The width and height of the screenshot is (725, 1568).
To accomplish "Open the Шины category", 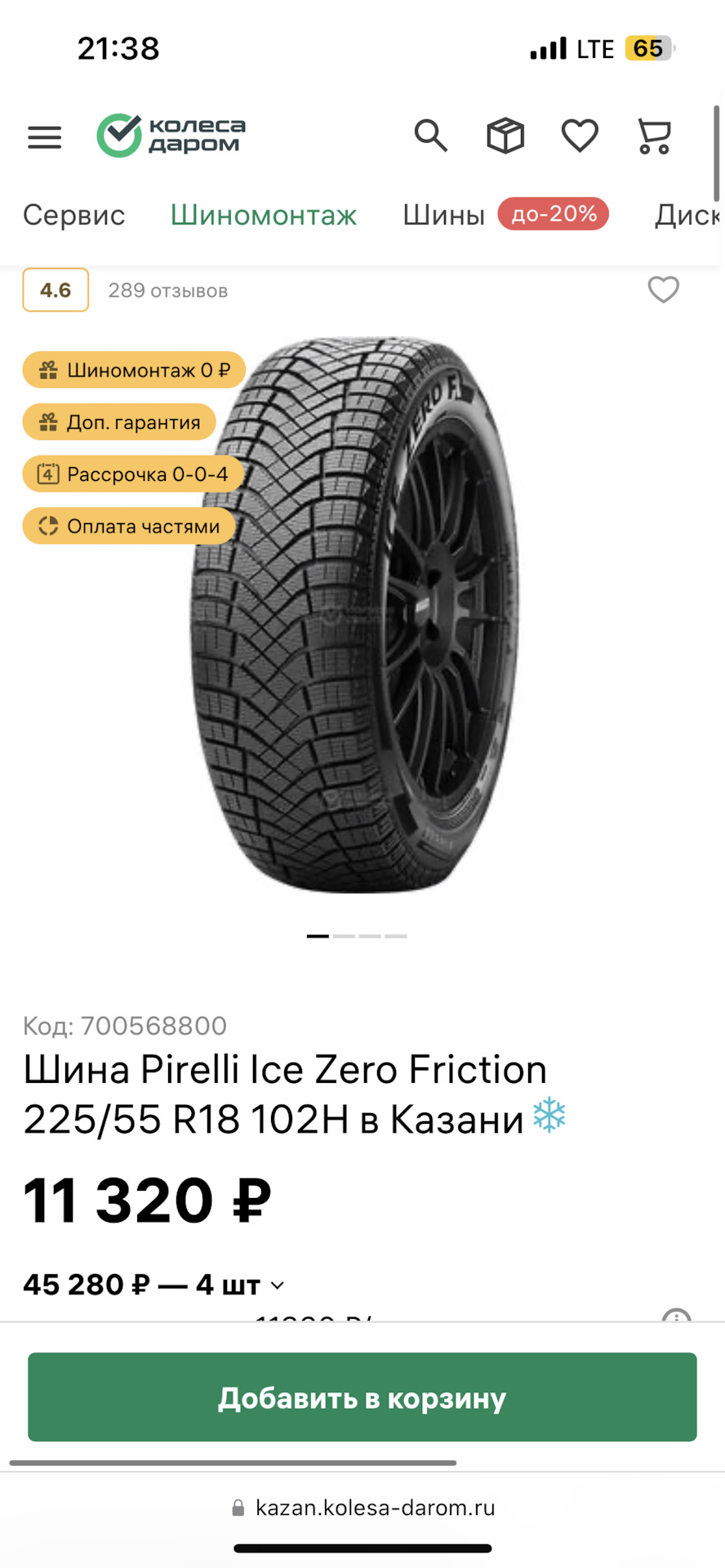I will coord(444,215).
